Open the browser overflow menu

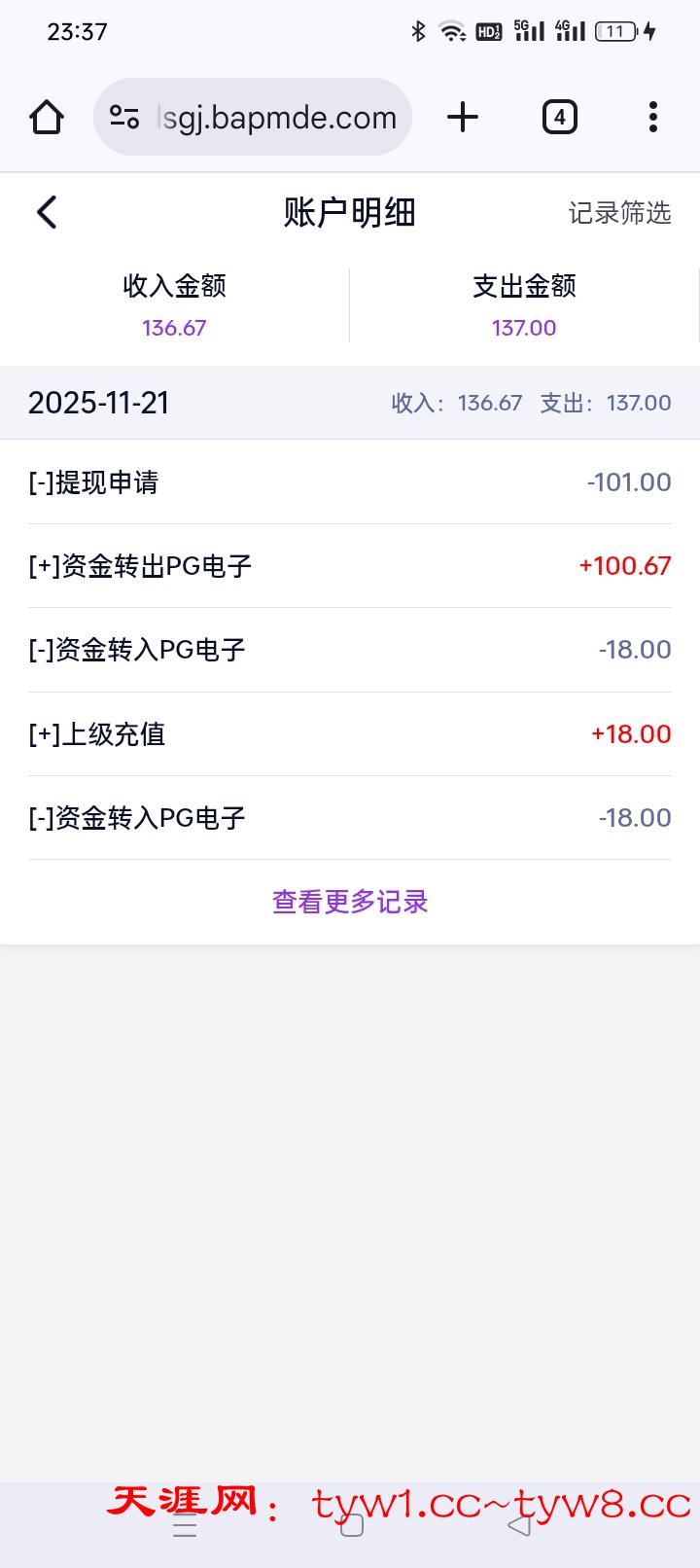[653, 118]
